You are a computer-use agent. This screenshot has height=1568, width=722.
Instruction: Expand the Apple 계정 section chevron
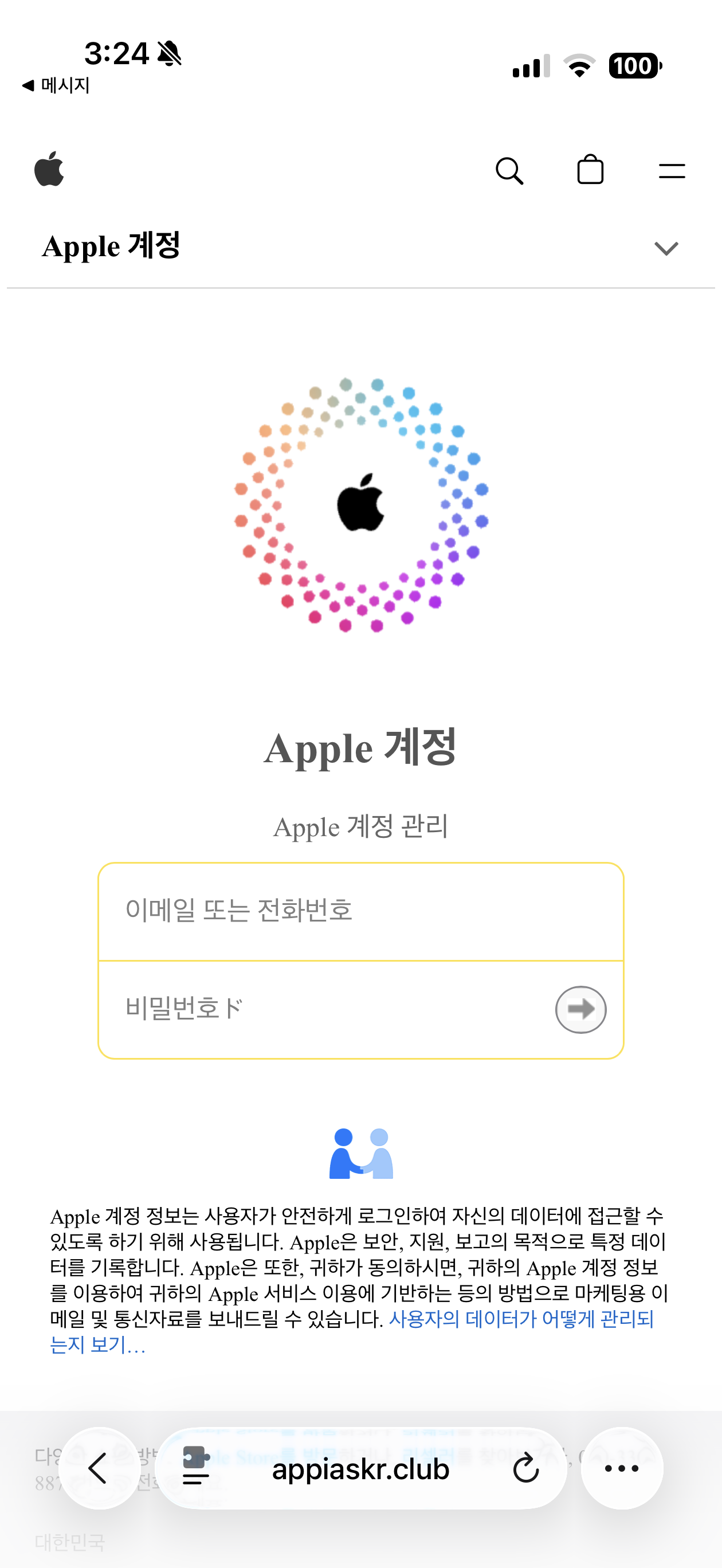tap(666, 248)
